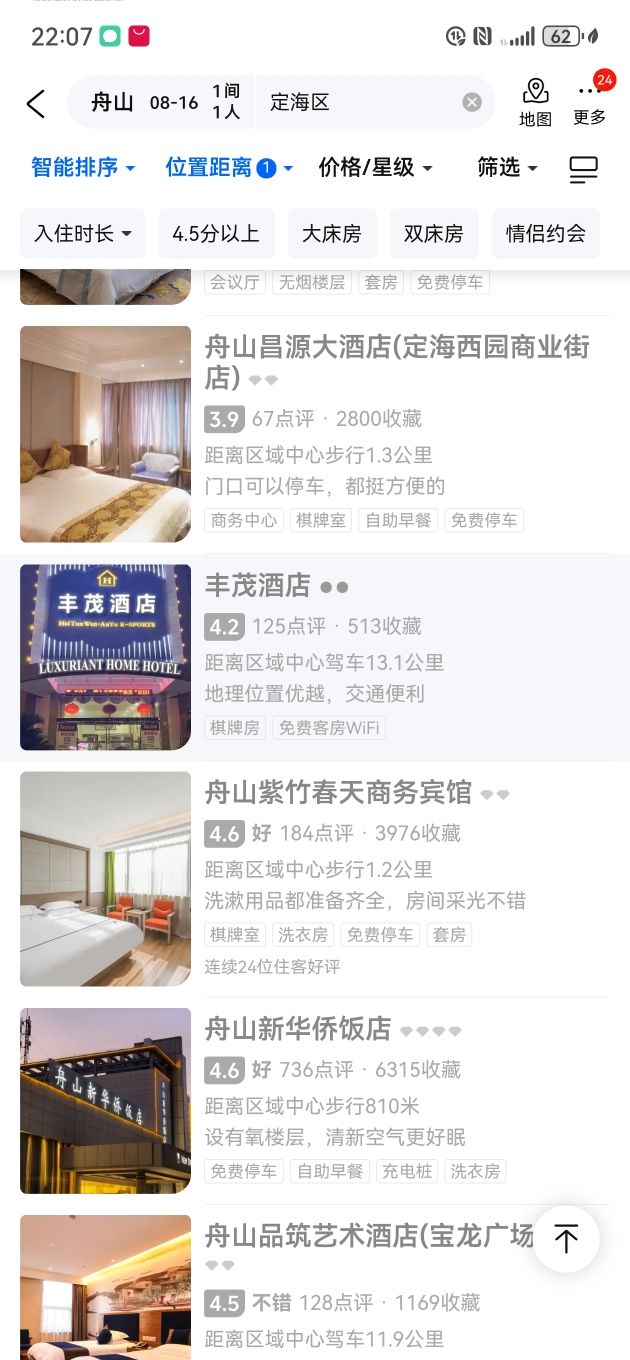Open 舟山紫竹春天商务宾馆 listing
This screenshot has width=630, height=1360.
[x=338, y=793]
